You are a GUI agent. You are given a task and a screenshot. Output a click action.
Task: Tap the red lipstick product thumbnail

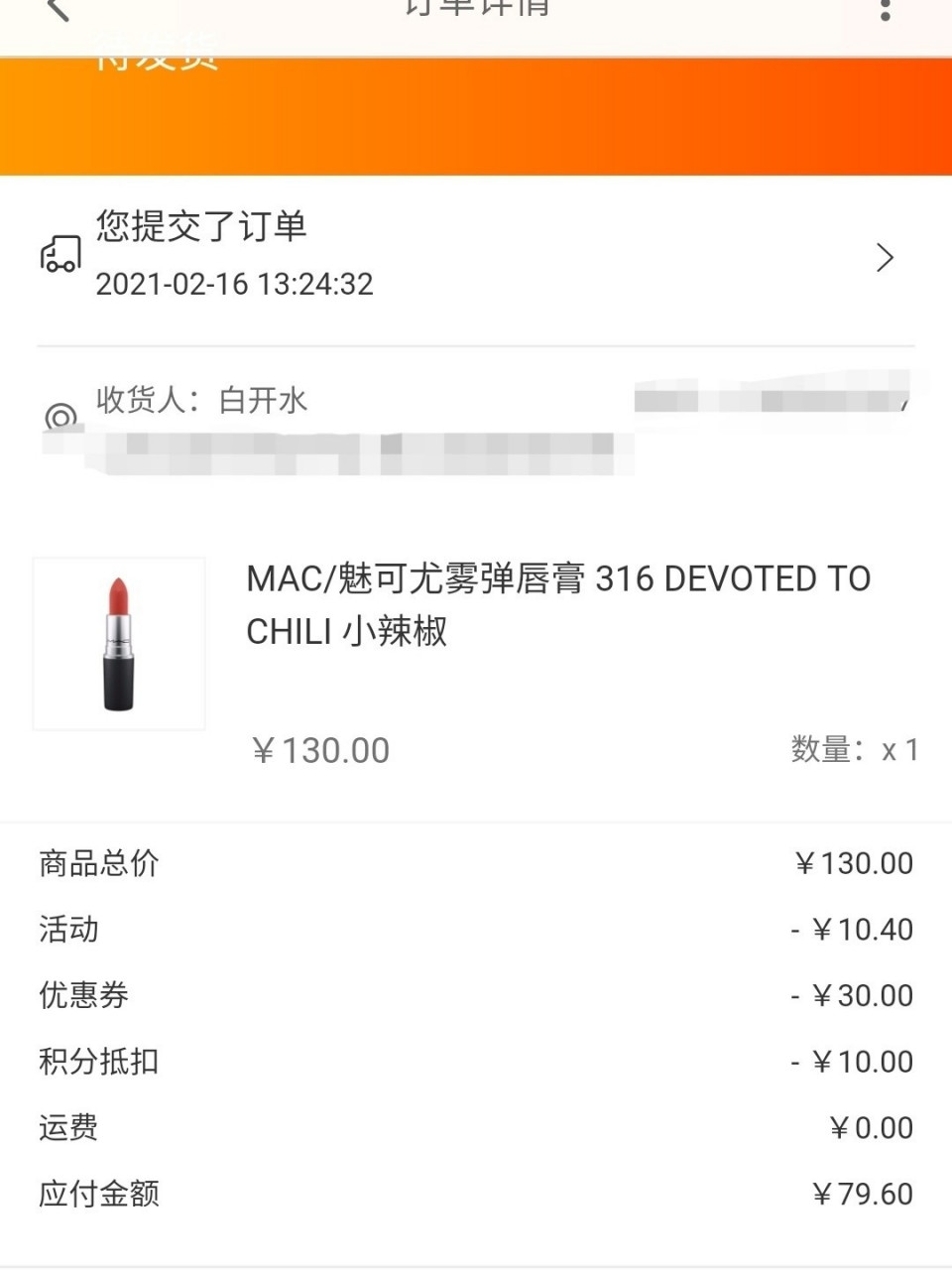(118, 643)
